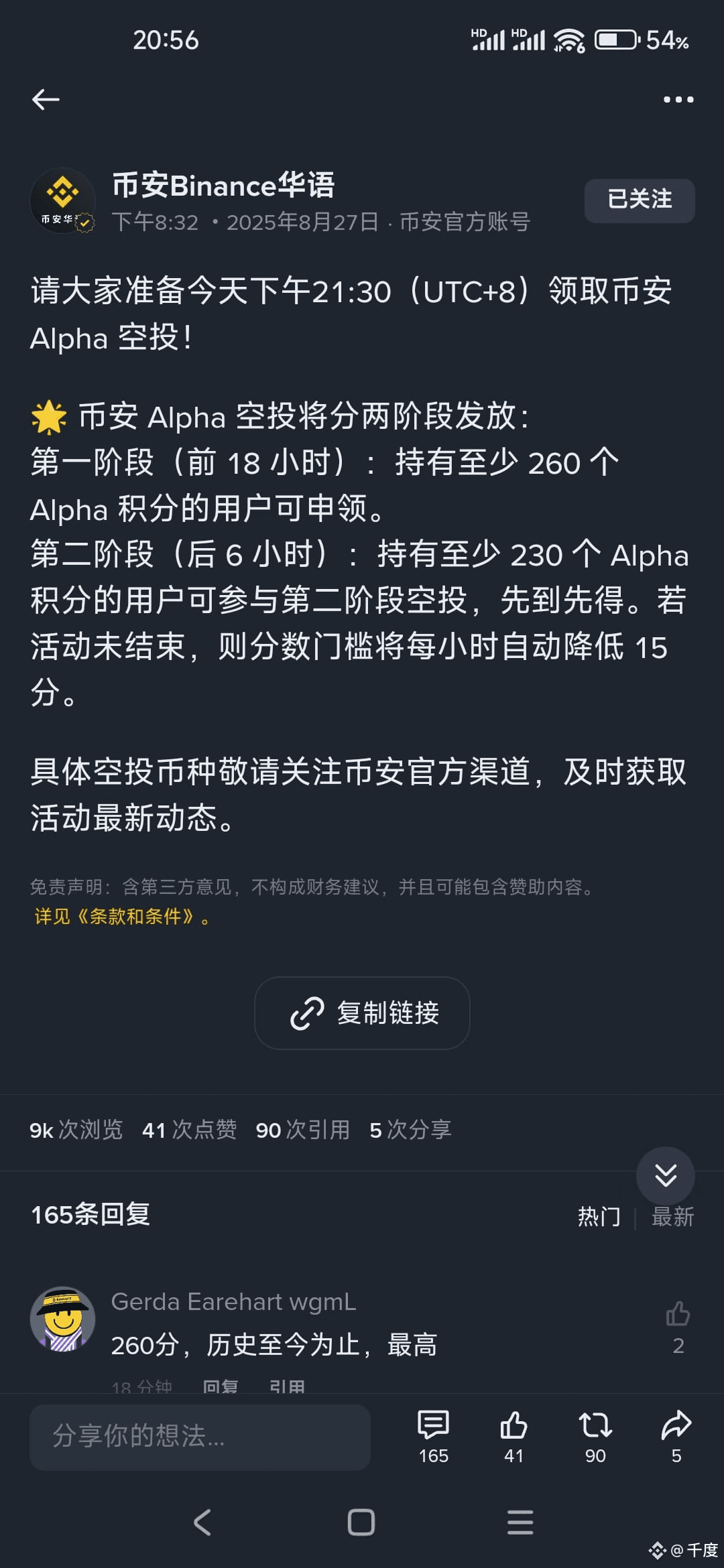The height and width of the screenshot is (1568, 724).
Task: Like Gerda Earehart wgmL's comment
Action: tap(678, 1315)
